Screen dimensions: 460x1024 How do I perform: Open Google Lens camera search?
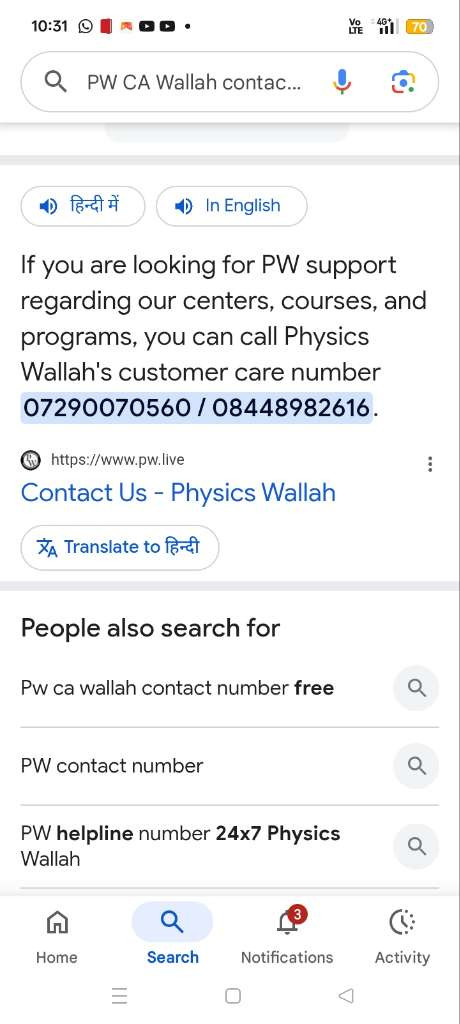[403, 82]
